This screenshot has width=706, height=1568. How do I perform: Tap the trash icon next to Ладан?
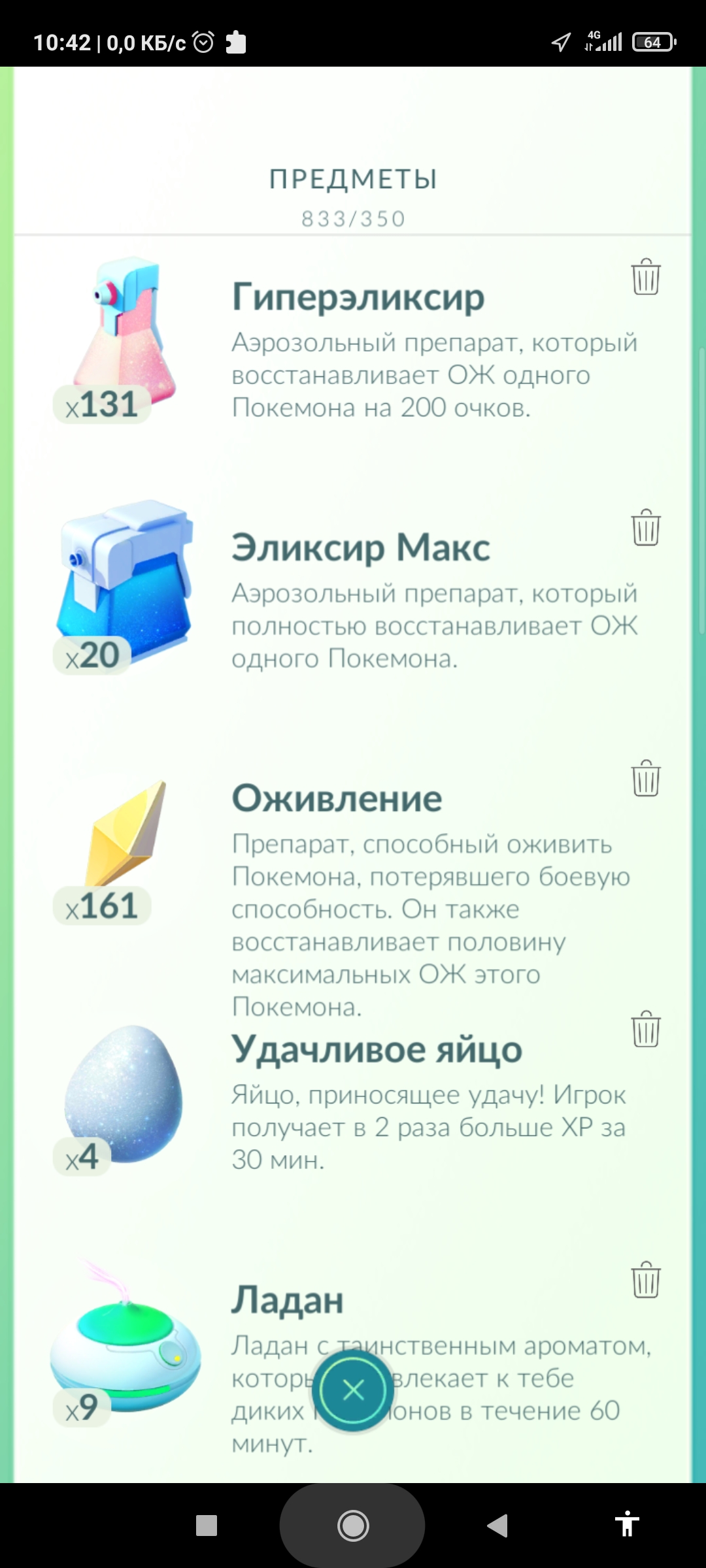[646, 1281]
